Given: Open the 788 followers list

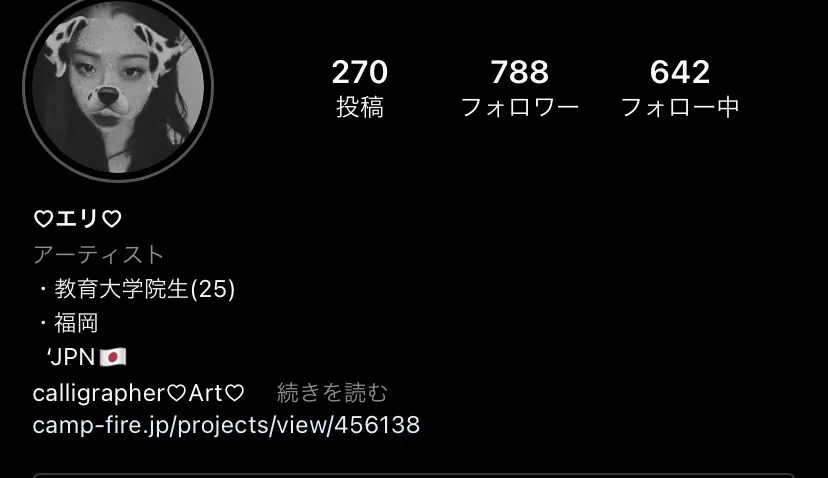Looking at the screenshot, I should (520, 88).
